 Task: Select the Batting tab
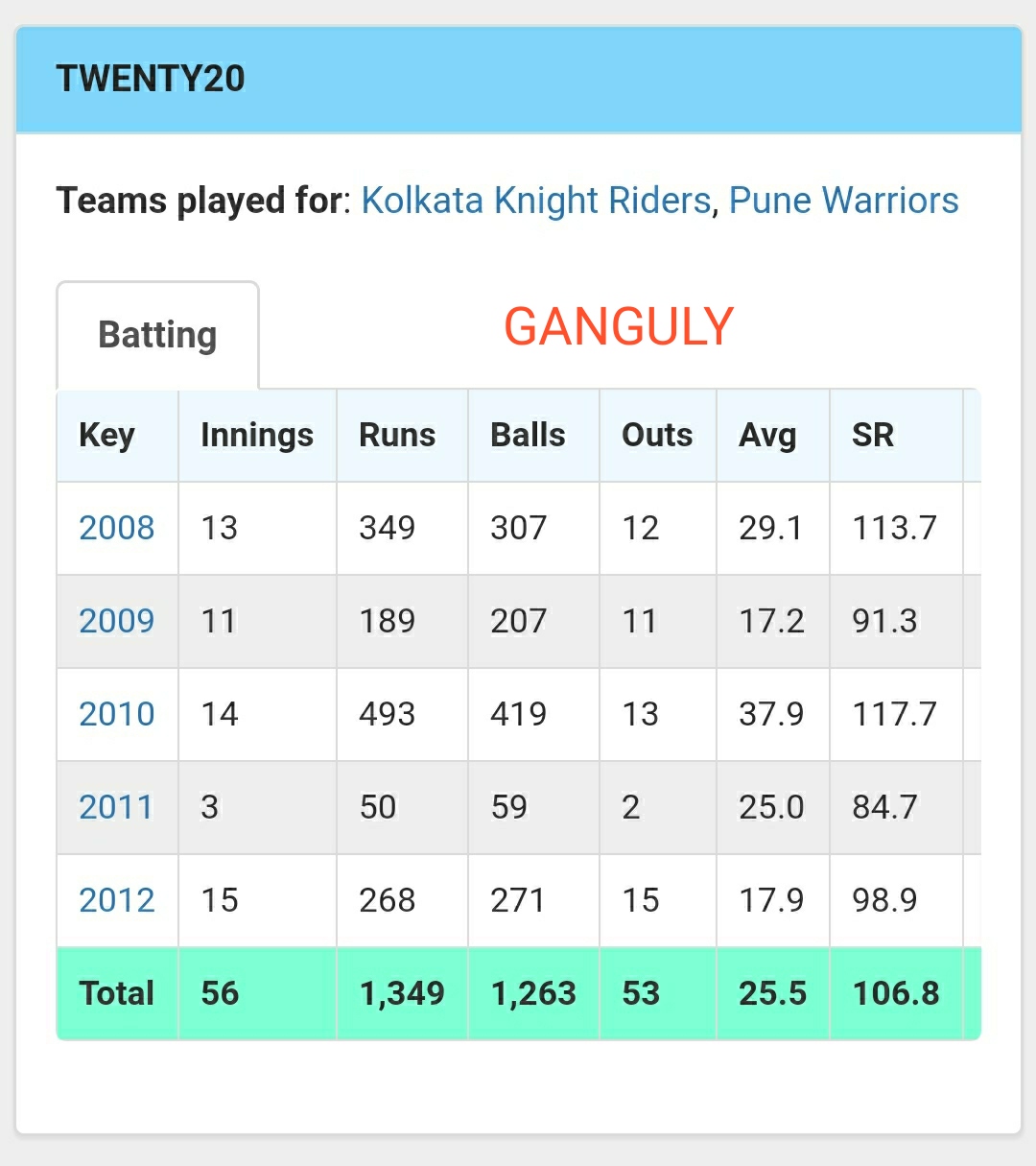(x=157, y=335)
